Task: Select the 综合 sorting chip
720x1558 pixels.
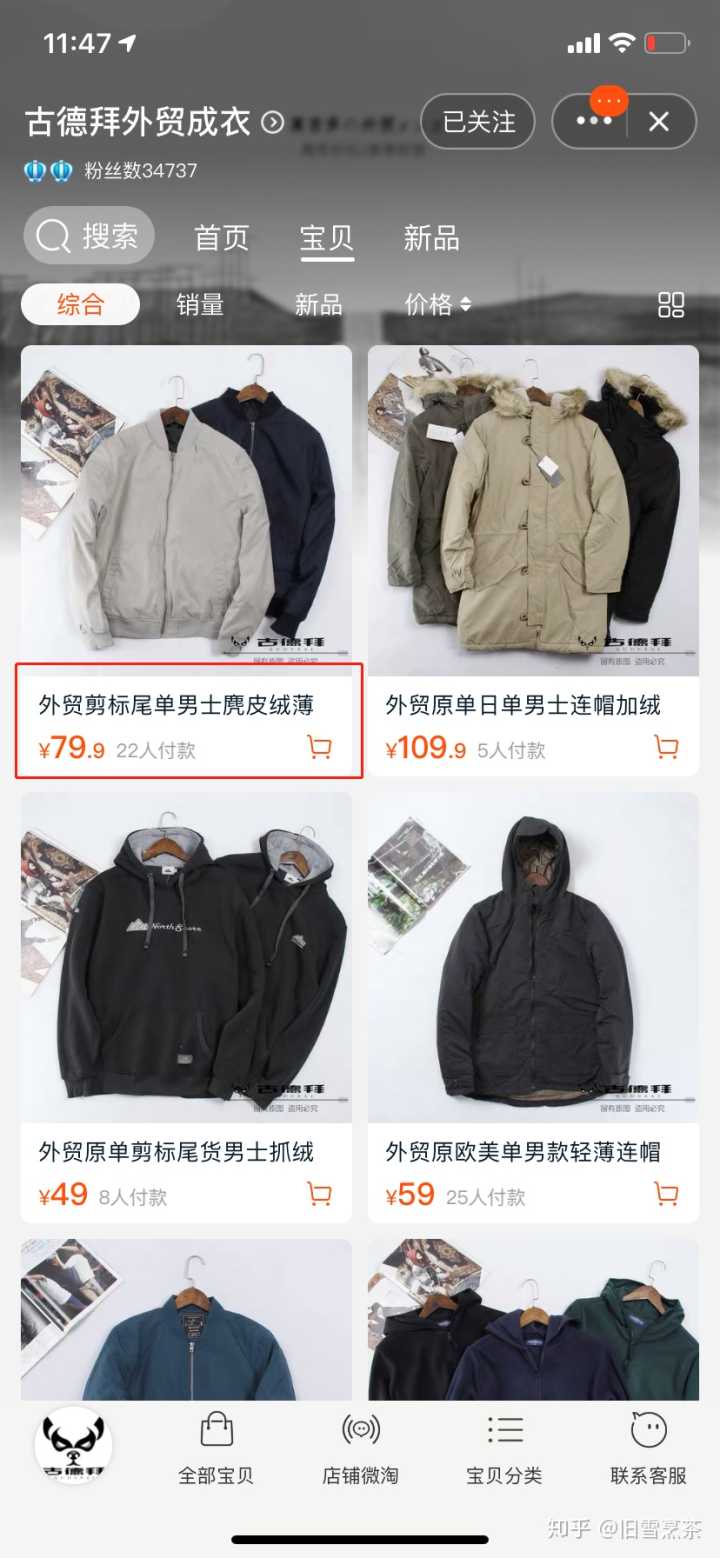Action: point(80,304)
